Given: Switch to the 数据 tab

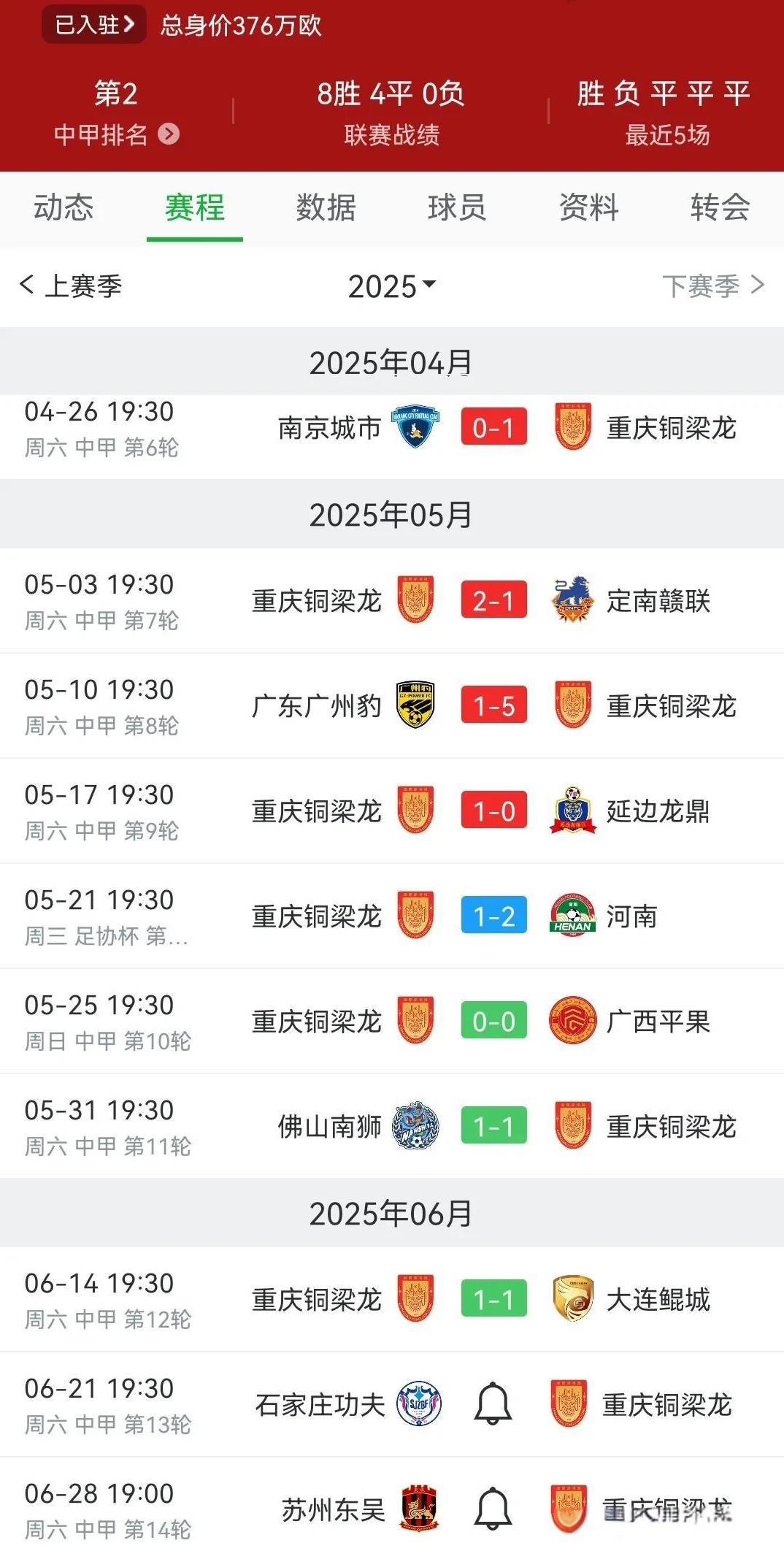Looking at the screenshot, I should click(x=326, y=207).
